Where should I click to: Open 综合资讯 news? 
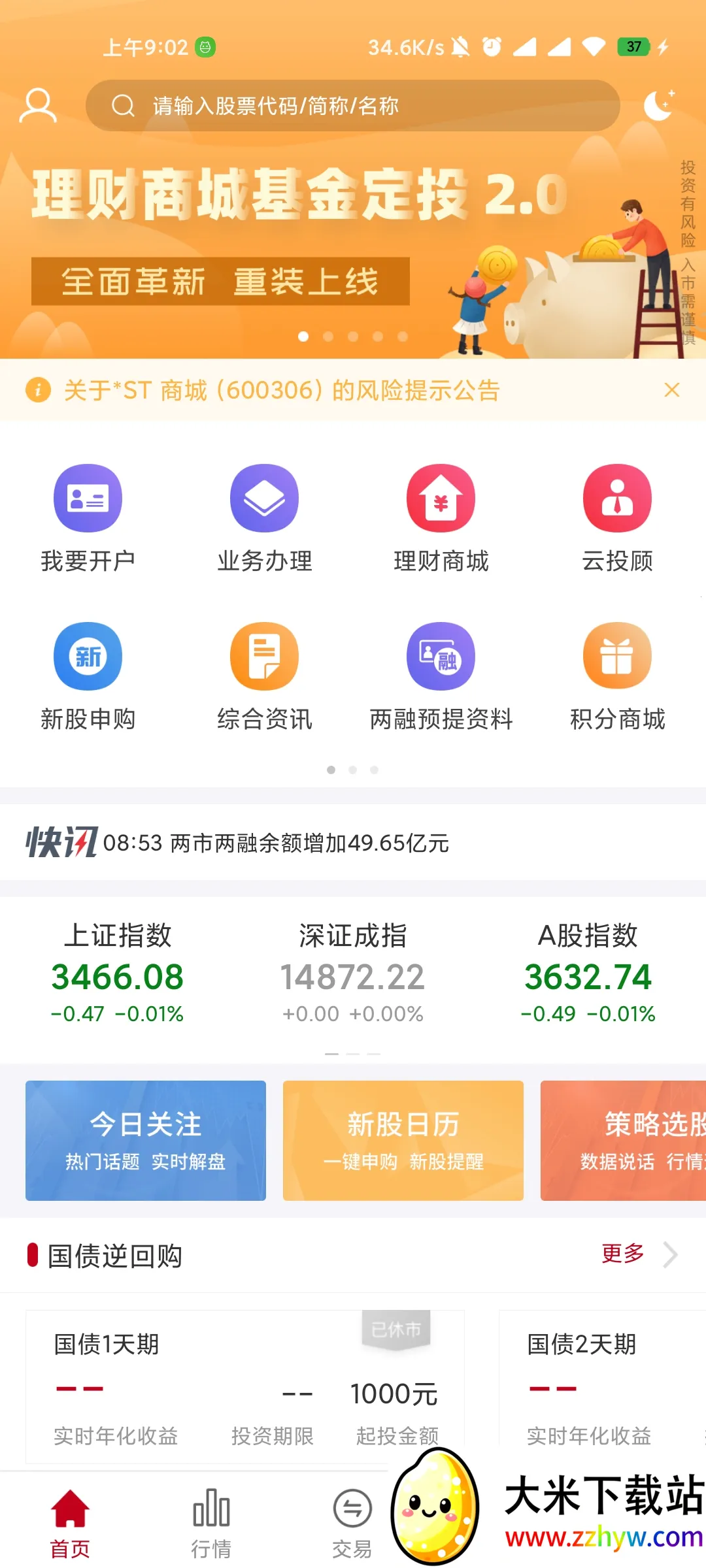pyautogui.click(x=264, y=676)
